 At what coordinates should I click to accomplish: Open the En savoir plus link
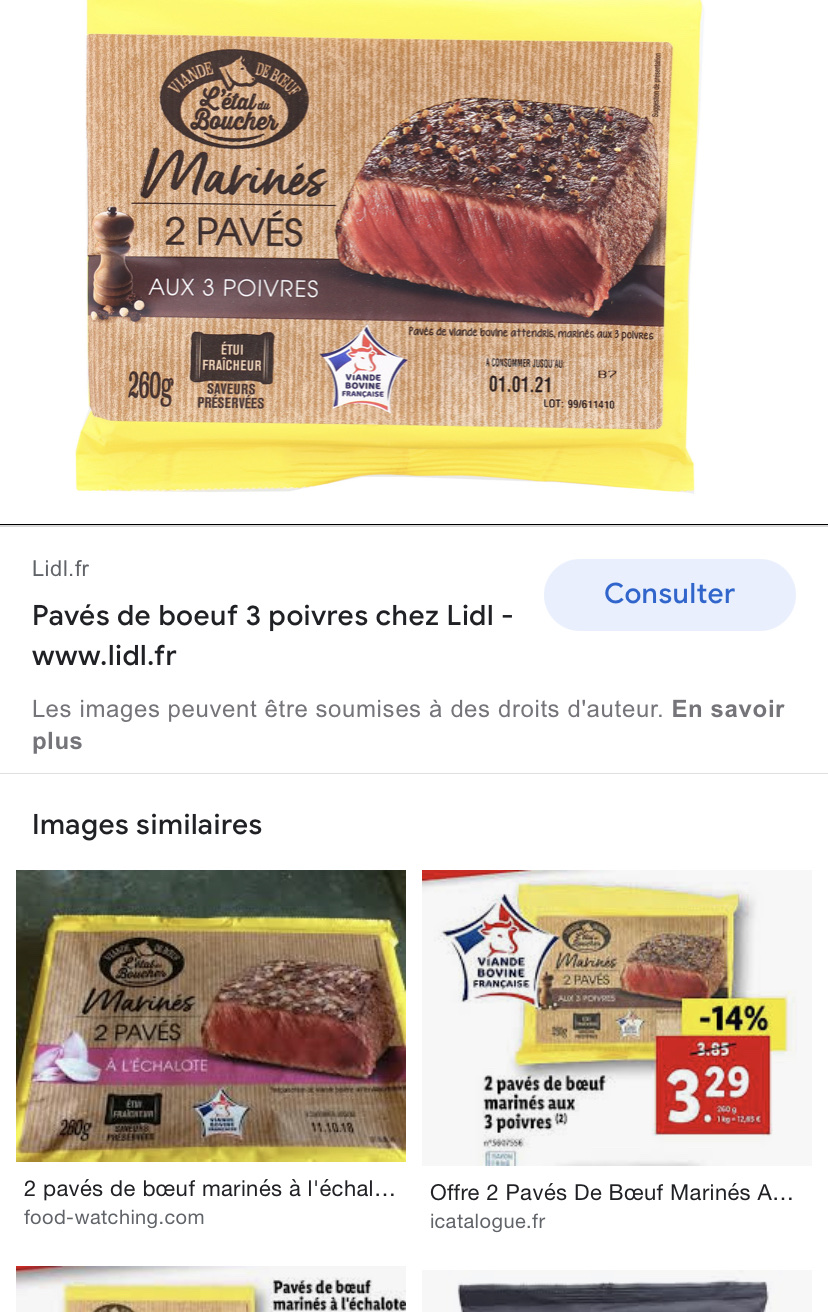727,710
